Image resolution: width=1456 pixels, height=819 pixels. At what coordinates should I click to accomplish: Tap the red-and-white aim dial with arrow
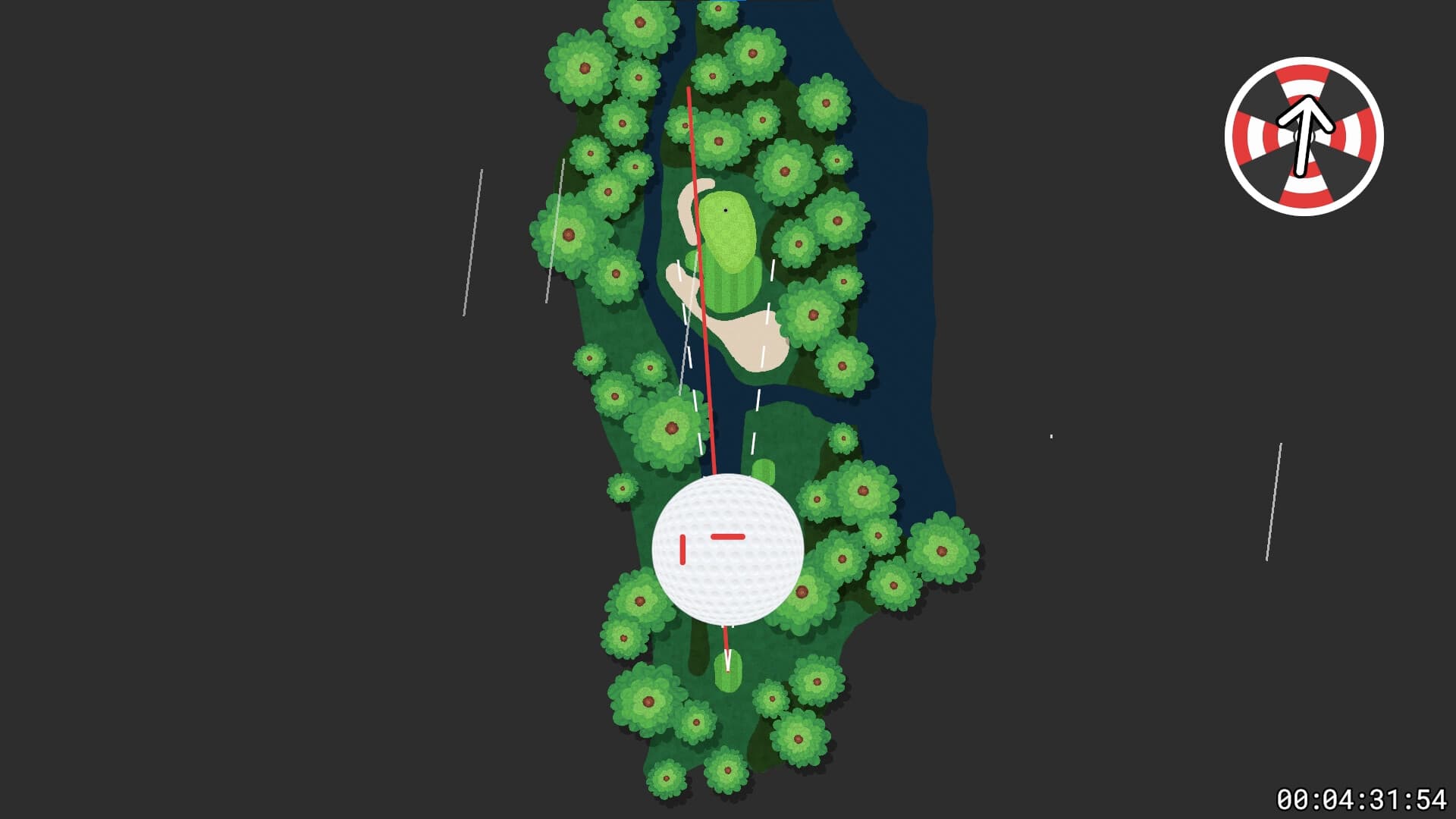point(1304,136)
